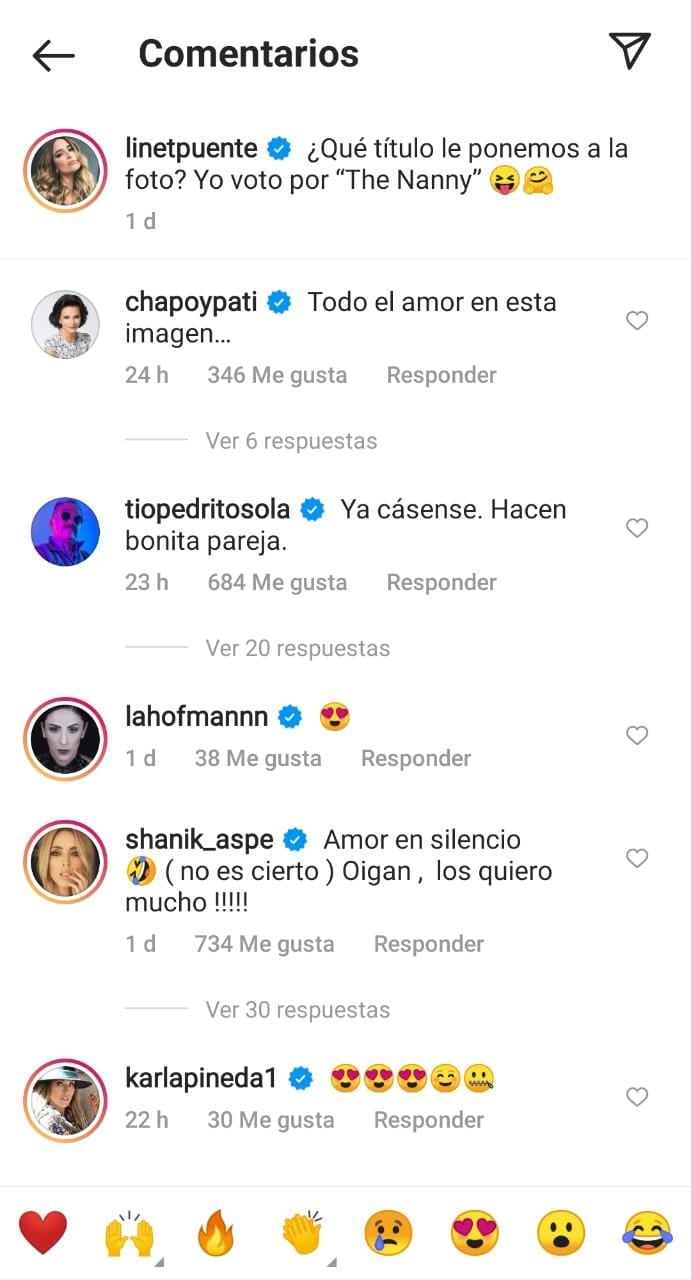Image resolution: width=691 pixels, height=1280 pixels.
Task: Like lahofmannn's comment
Action: 637,735
